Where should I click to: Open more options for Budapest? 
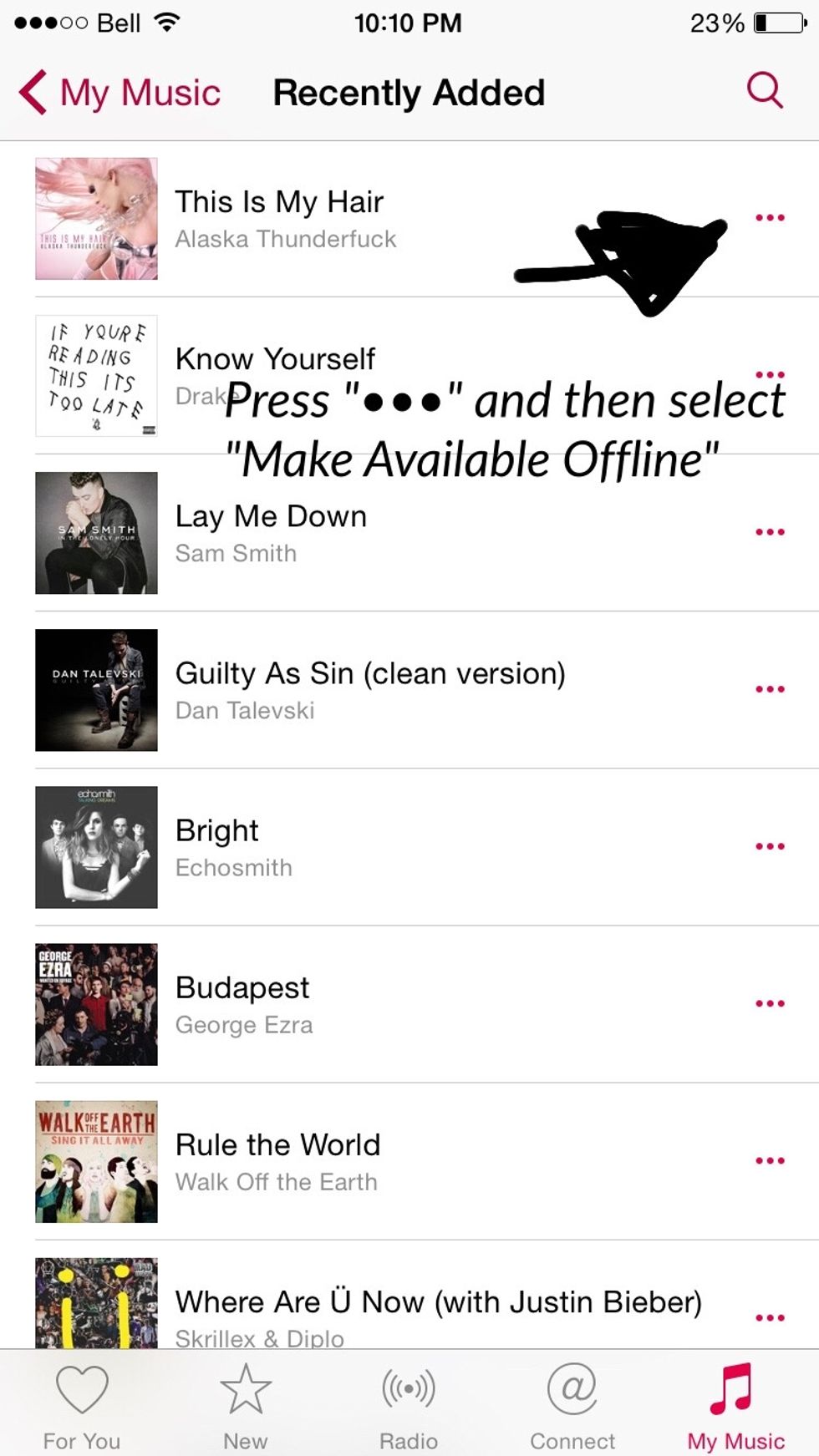(770, 1003)
